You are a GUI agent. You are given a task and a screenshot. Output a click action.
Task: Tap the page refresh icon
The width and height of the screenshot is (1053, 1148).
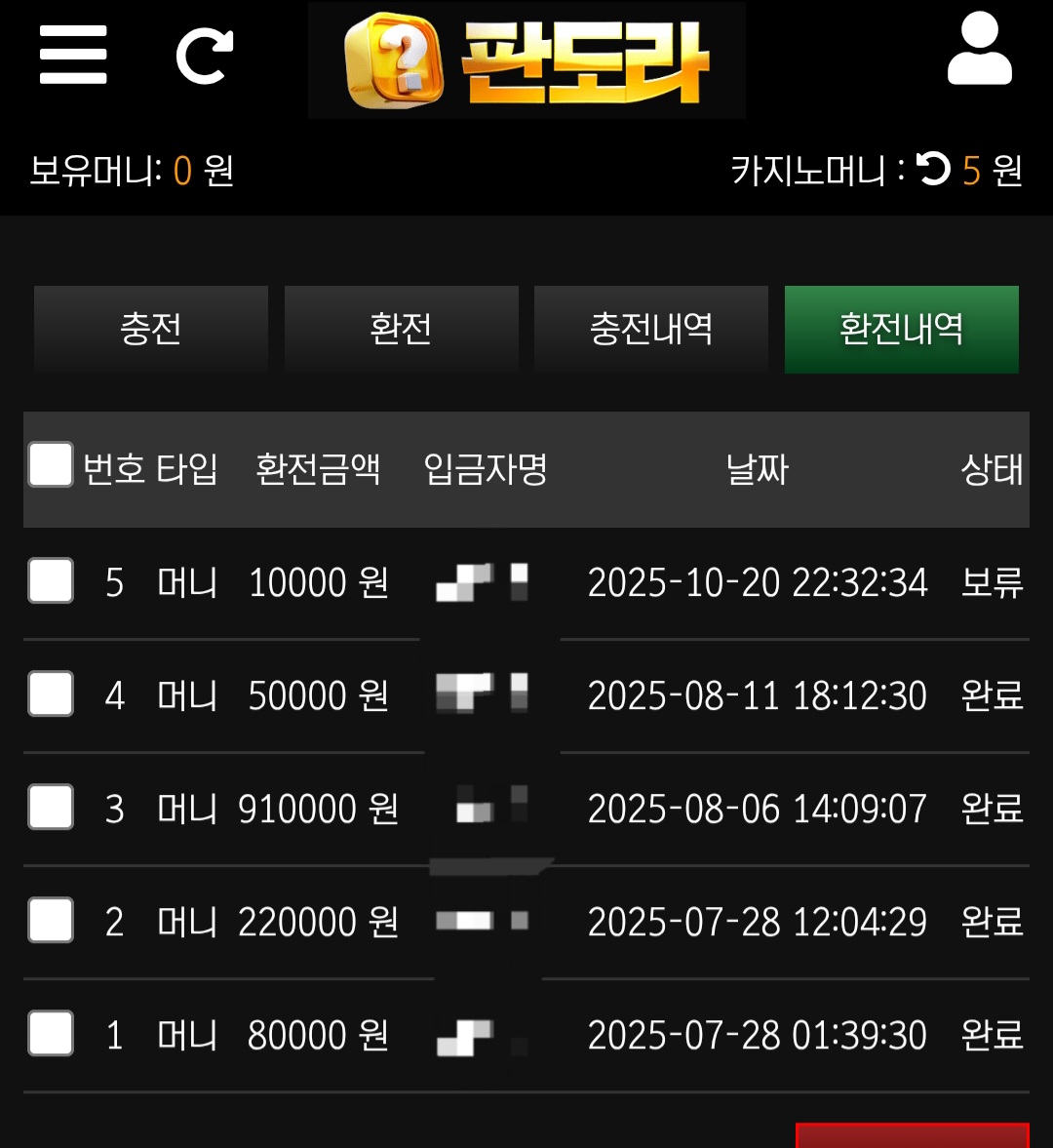click(205, 56)
